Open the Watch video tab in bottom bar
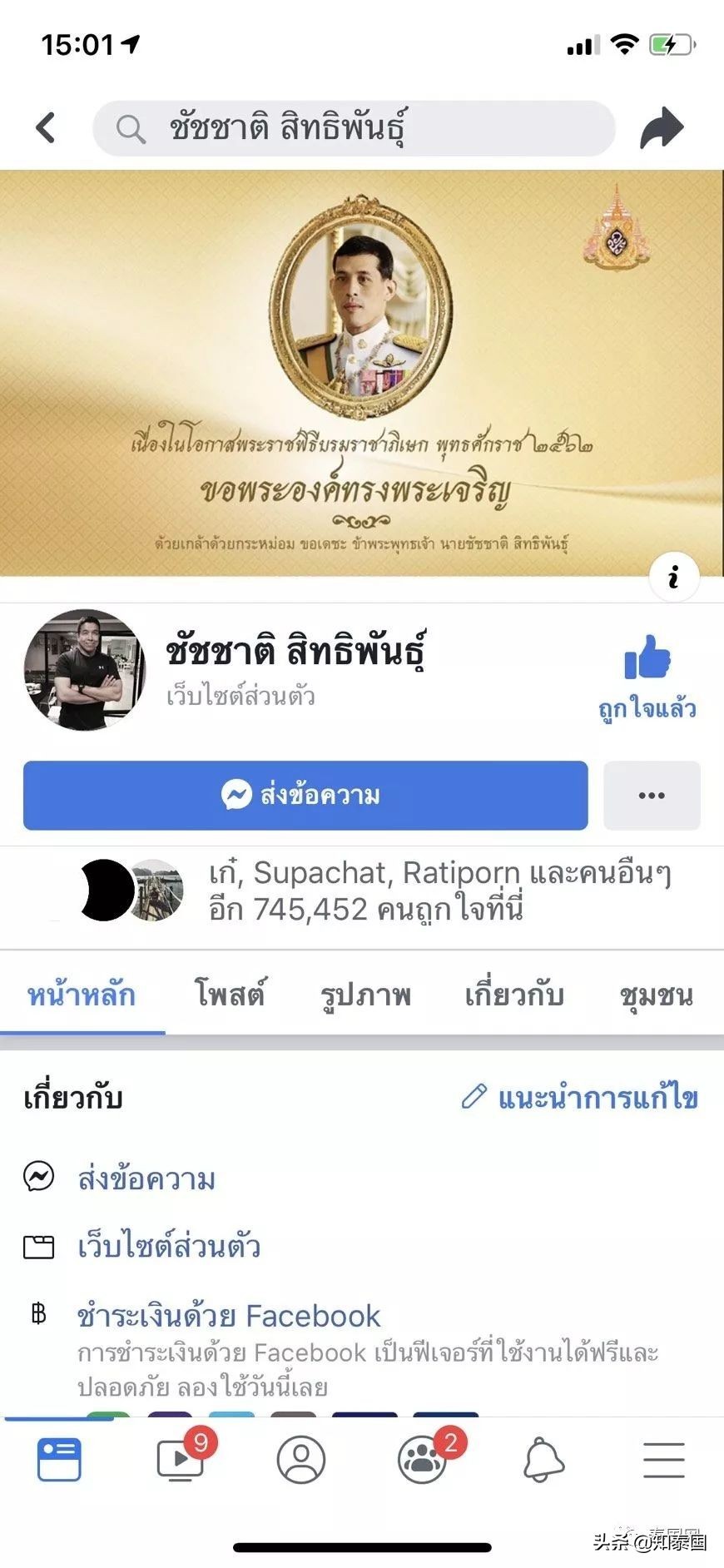This screenshot has height=1568, width=724. point(181,1460)
